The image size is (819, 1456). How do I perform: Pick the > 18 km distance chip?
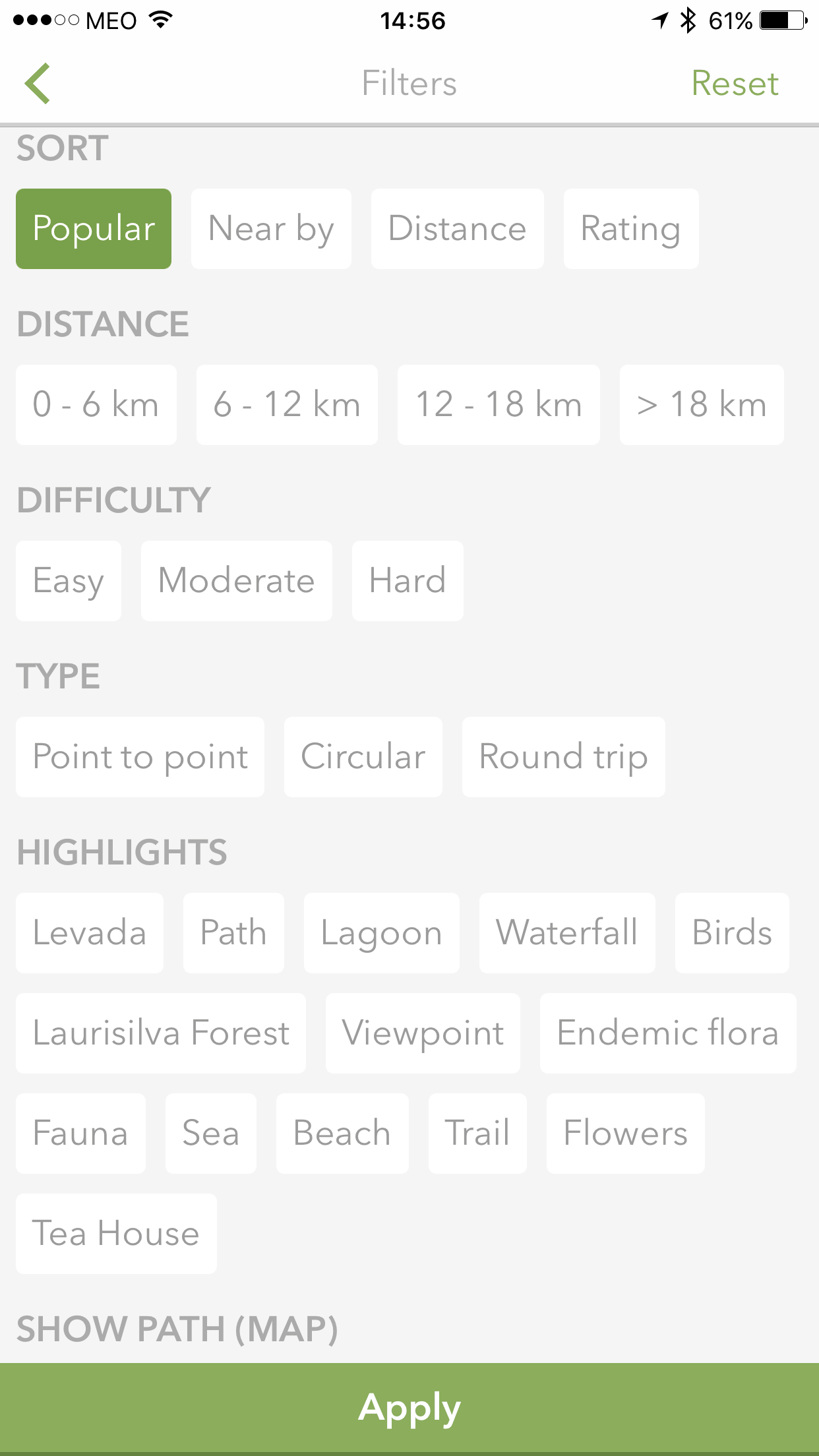click(702, 405)
